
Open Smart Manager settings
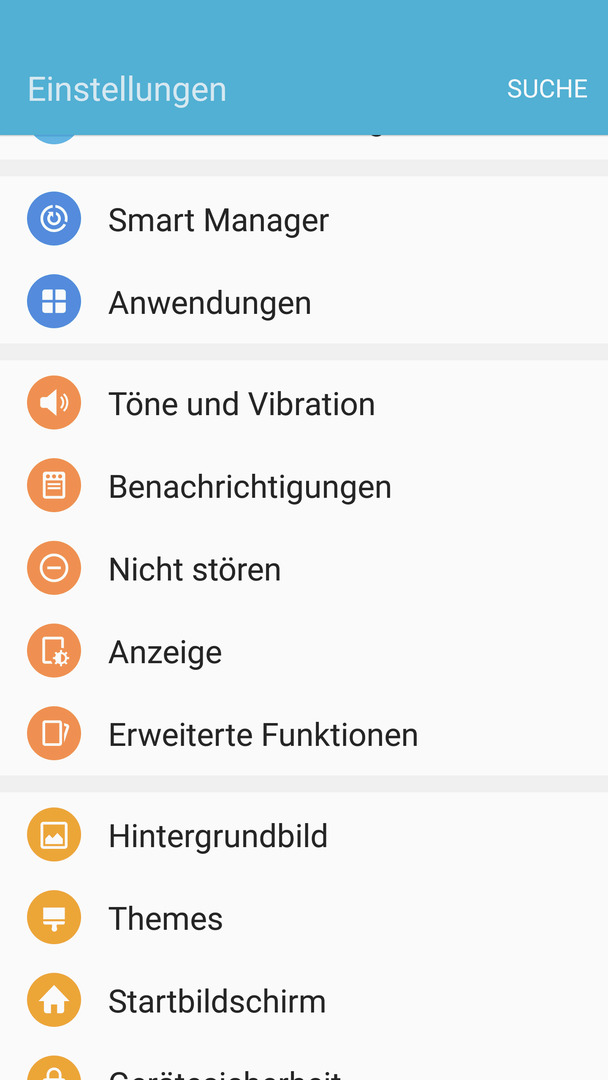pos(304,219)
